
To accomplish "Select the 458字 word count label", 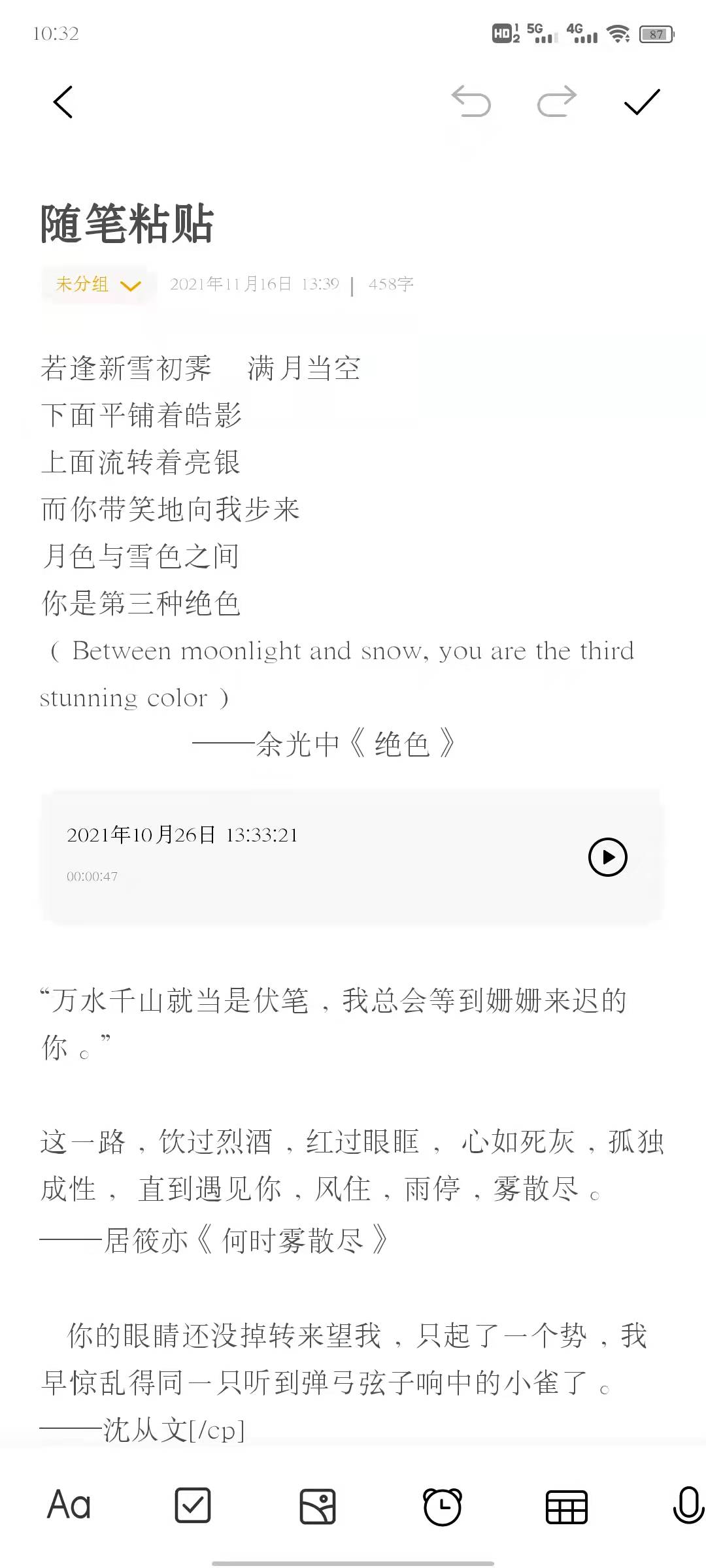I will click(390, 284).
